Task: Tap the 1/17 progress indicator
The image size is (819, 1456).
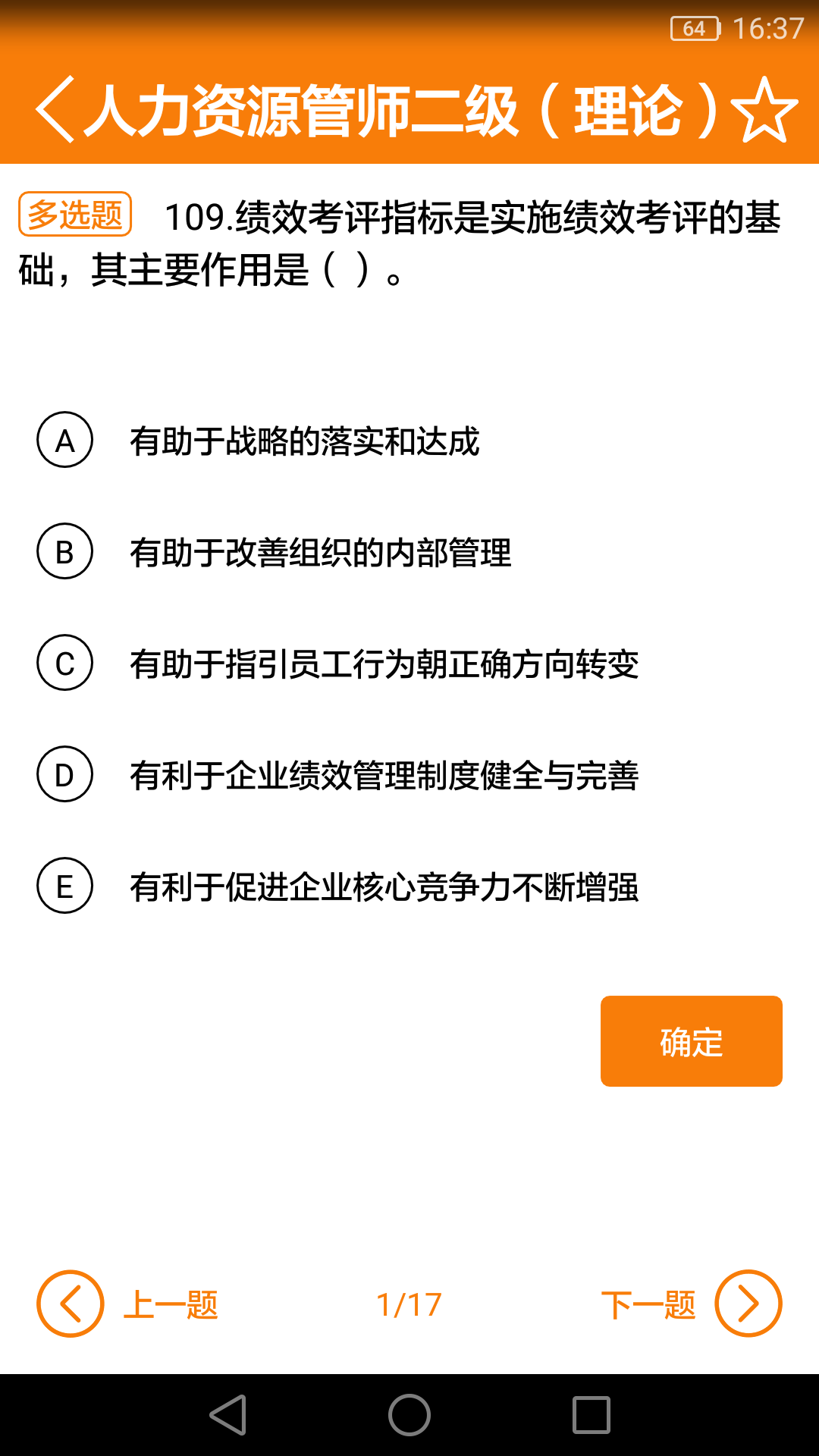Action: (409, 1304)
